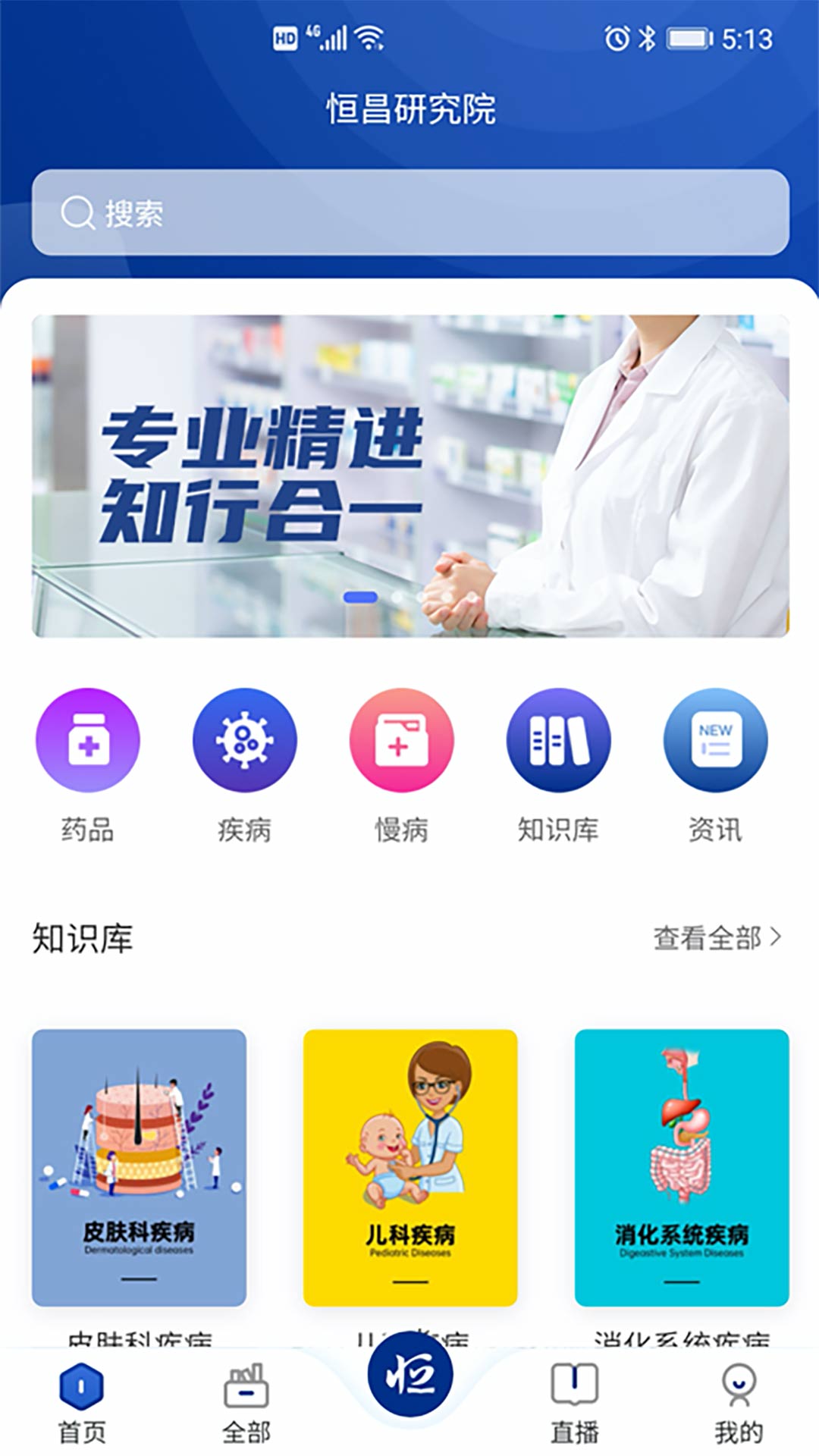Select the active carousel page indicator
Screen dimensions: 819x1456
360,598
